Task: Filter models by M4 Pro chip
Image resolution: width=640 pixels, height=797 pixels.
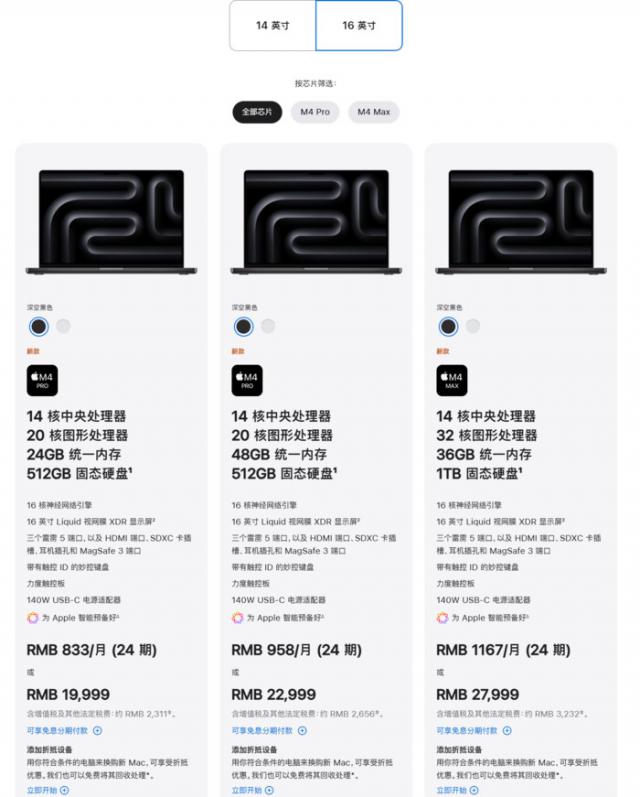Action: (x=315, y=112)
